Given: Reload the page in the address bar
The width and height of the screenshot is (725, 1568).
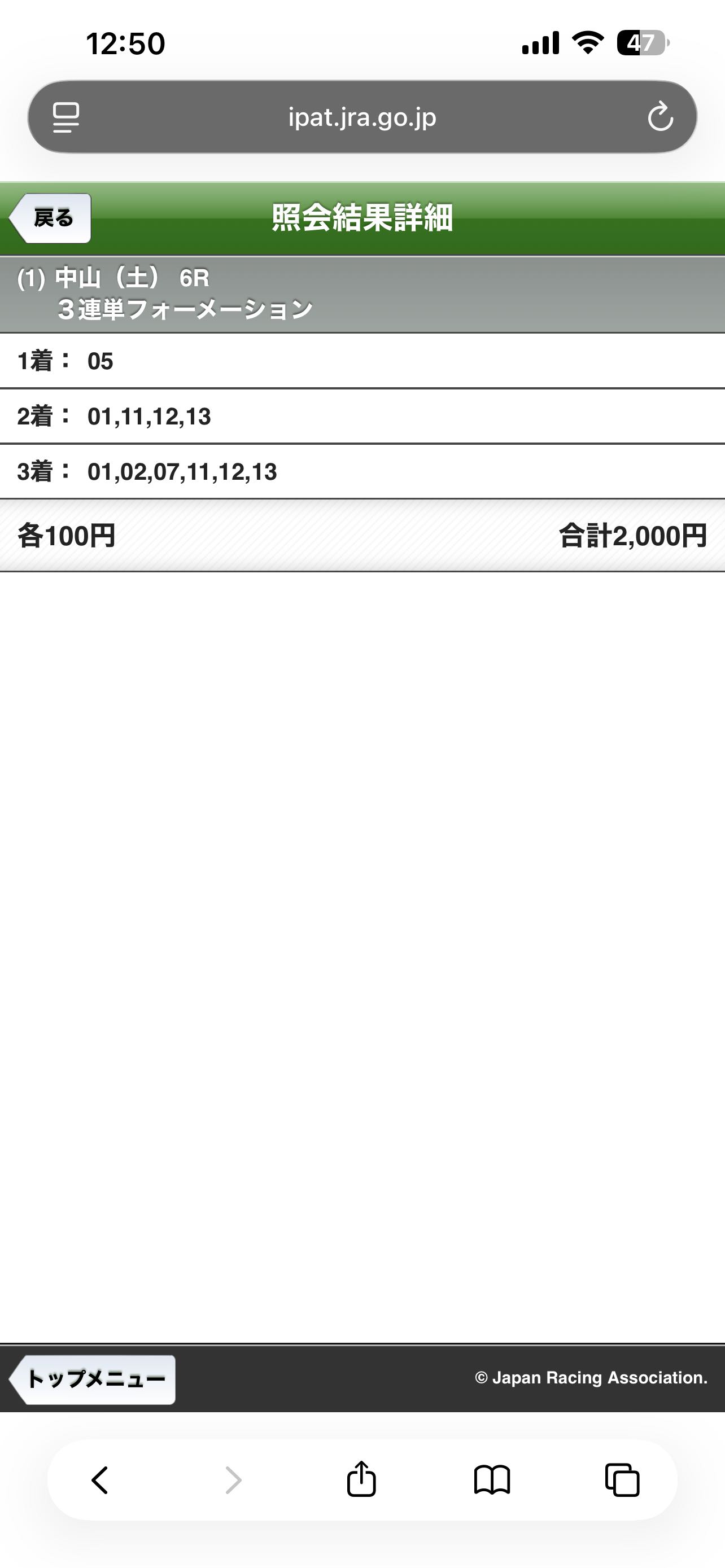Looking at the screenshot, I should pos(660,117).
